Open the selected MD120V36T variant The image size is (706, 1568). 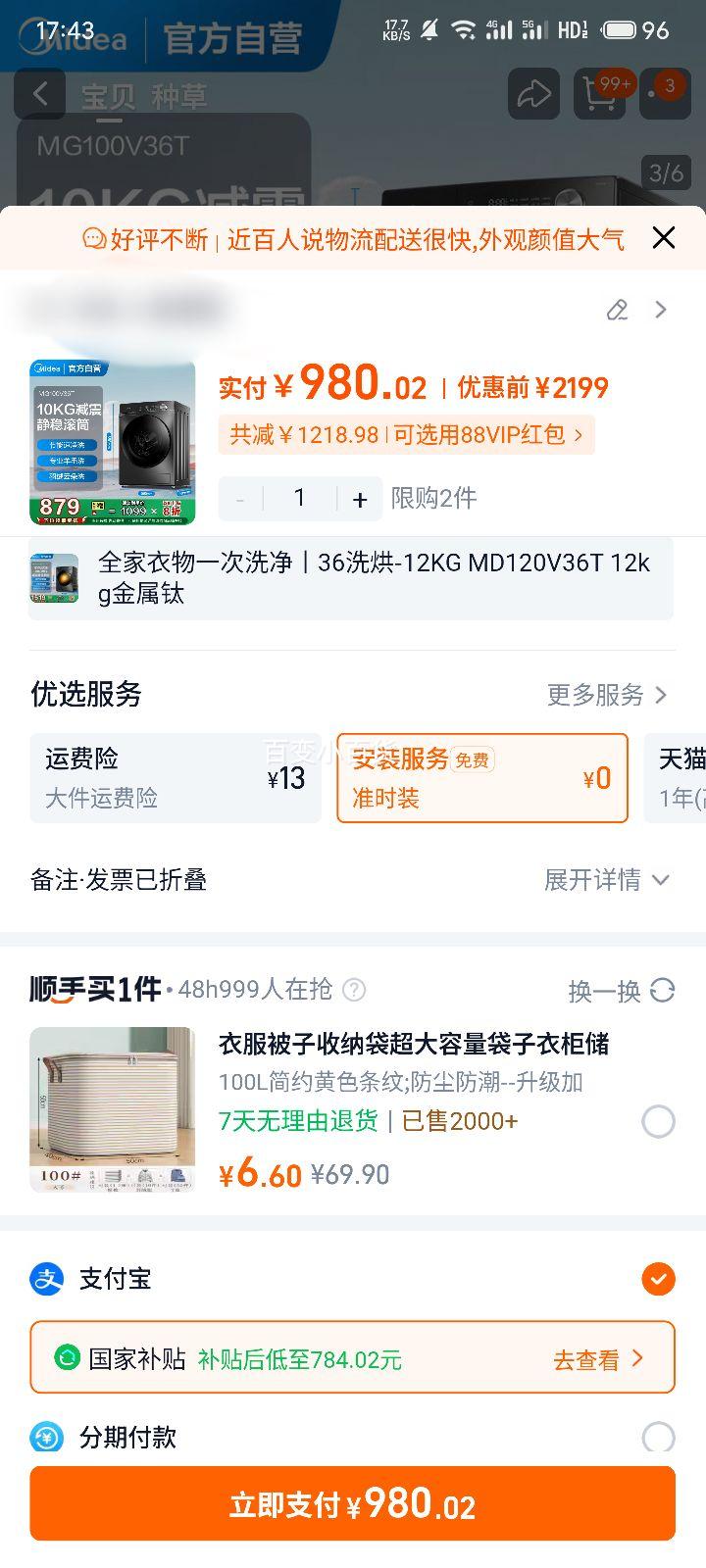(351, 578)
